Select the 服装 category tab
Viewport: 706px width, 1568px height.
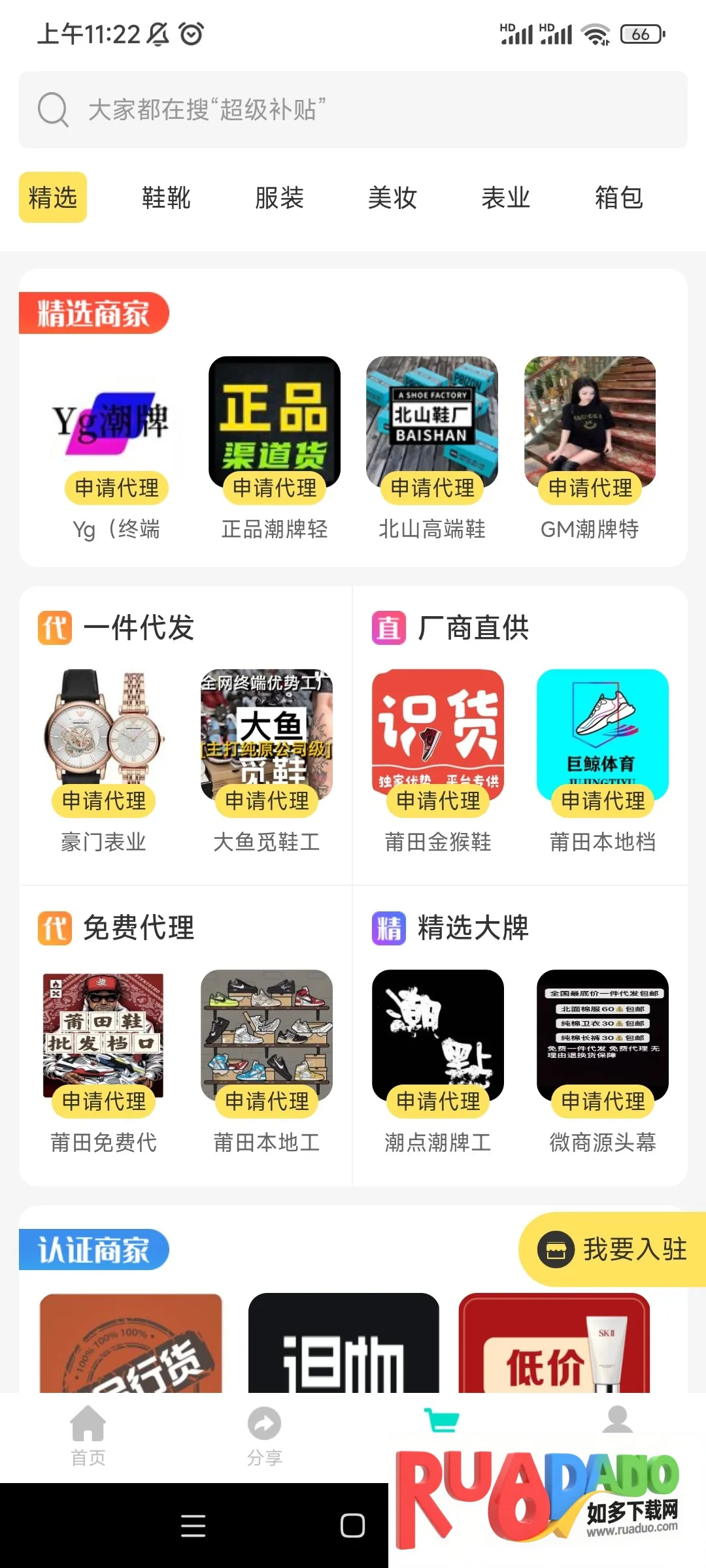click(x=279, y=197)
